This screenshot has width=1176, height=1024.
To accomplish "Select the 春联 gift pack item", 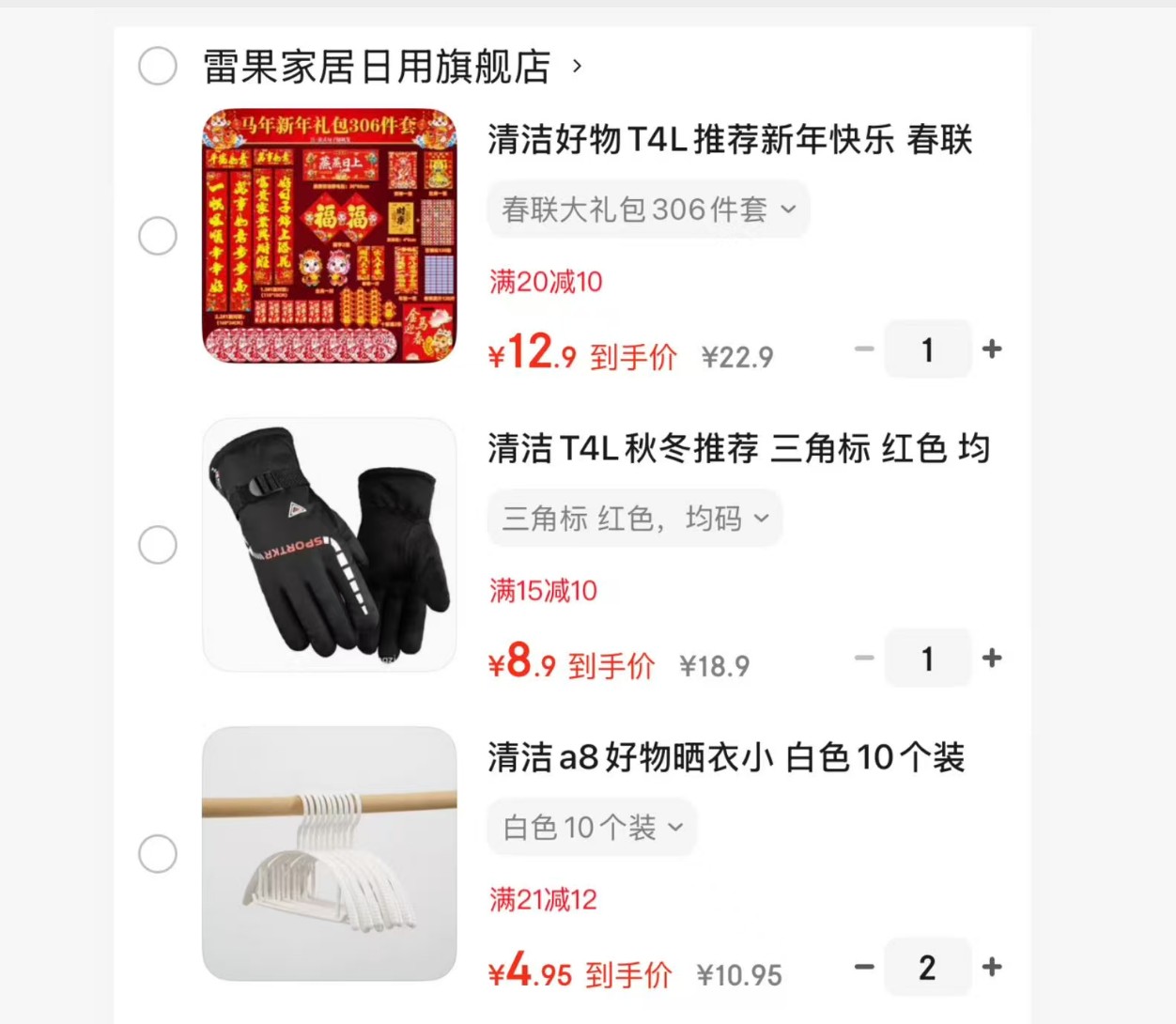I will (158, 236).
